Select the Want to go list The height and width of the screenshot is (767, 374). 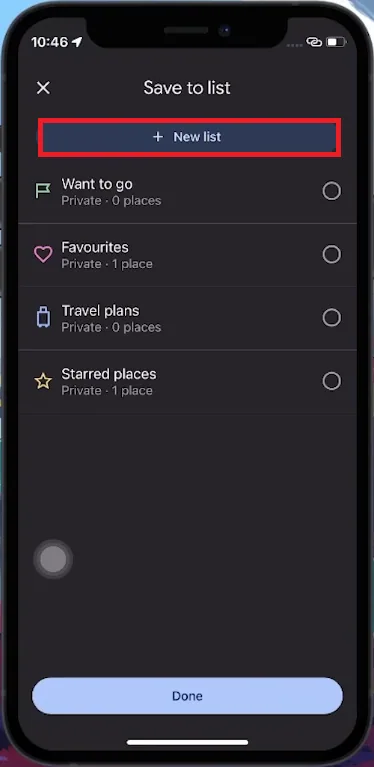tap(187, 192)
